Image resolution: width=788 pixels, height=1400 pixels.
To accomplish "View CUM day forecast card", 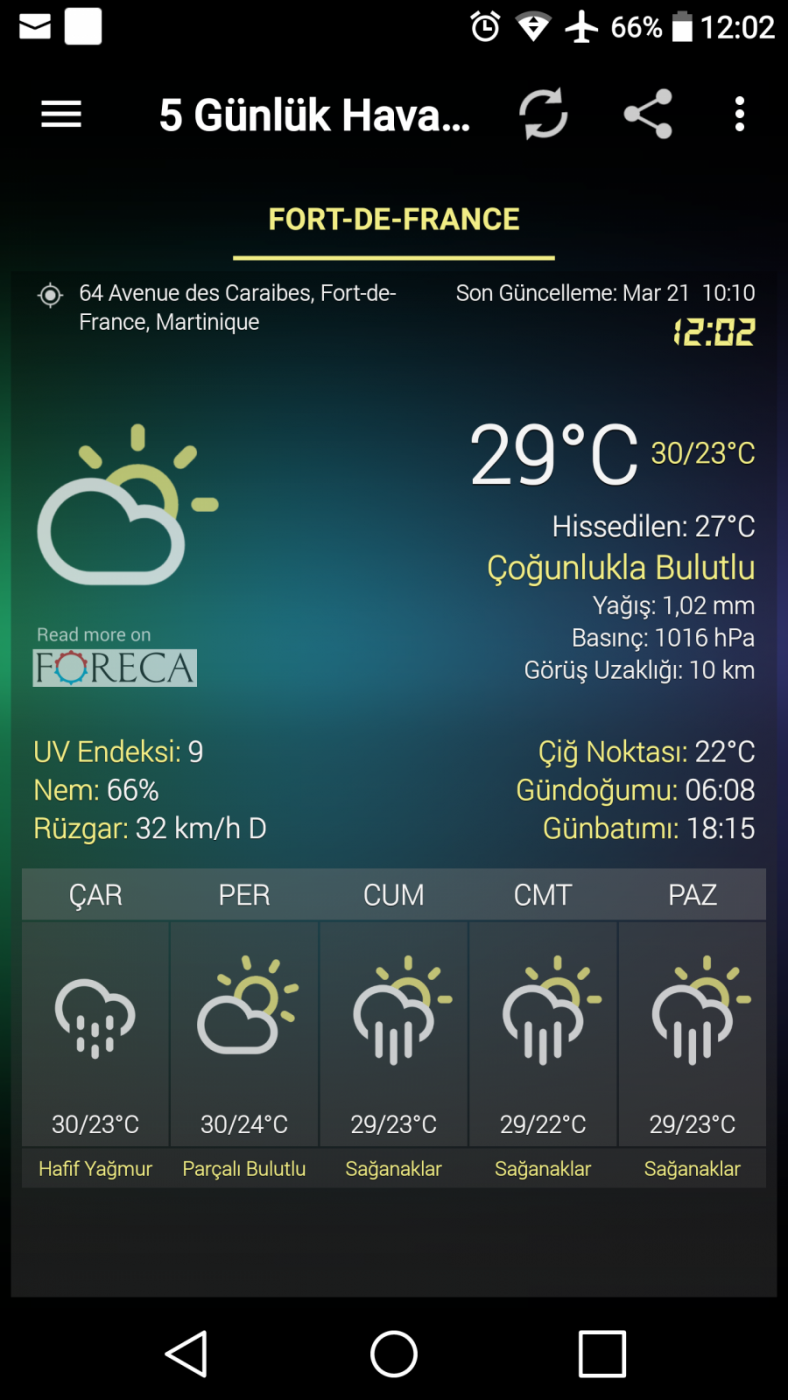I will pos(394,1030).
